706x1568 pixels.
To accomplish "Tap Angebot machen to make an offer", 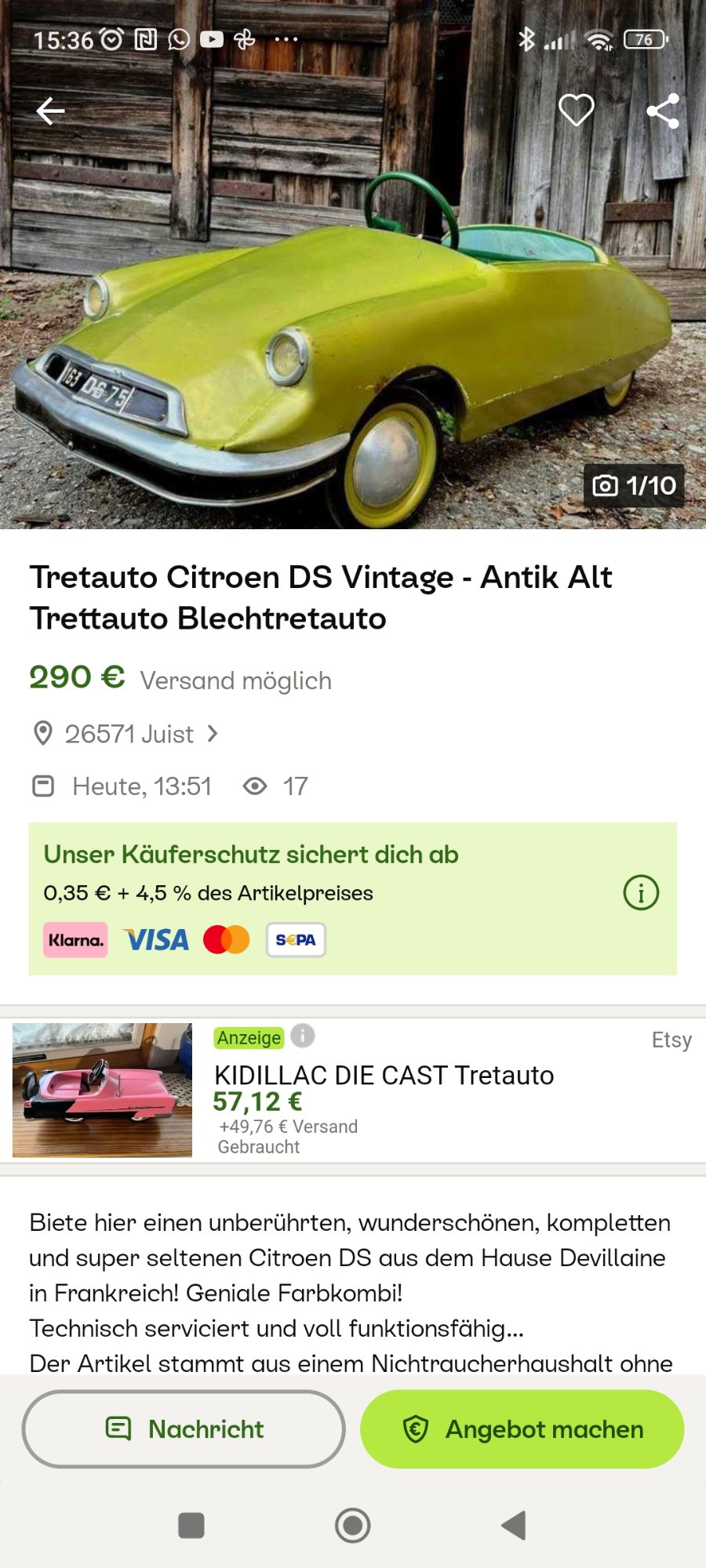I will tap(522, 1429).
